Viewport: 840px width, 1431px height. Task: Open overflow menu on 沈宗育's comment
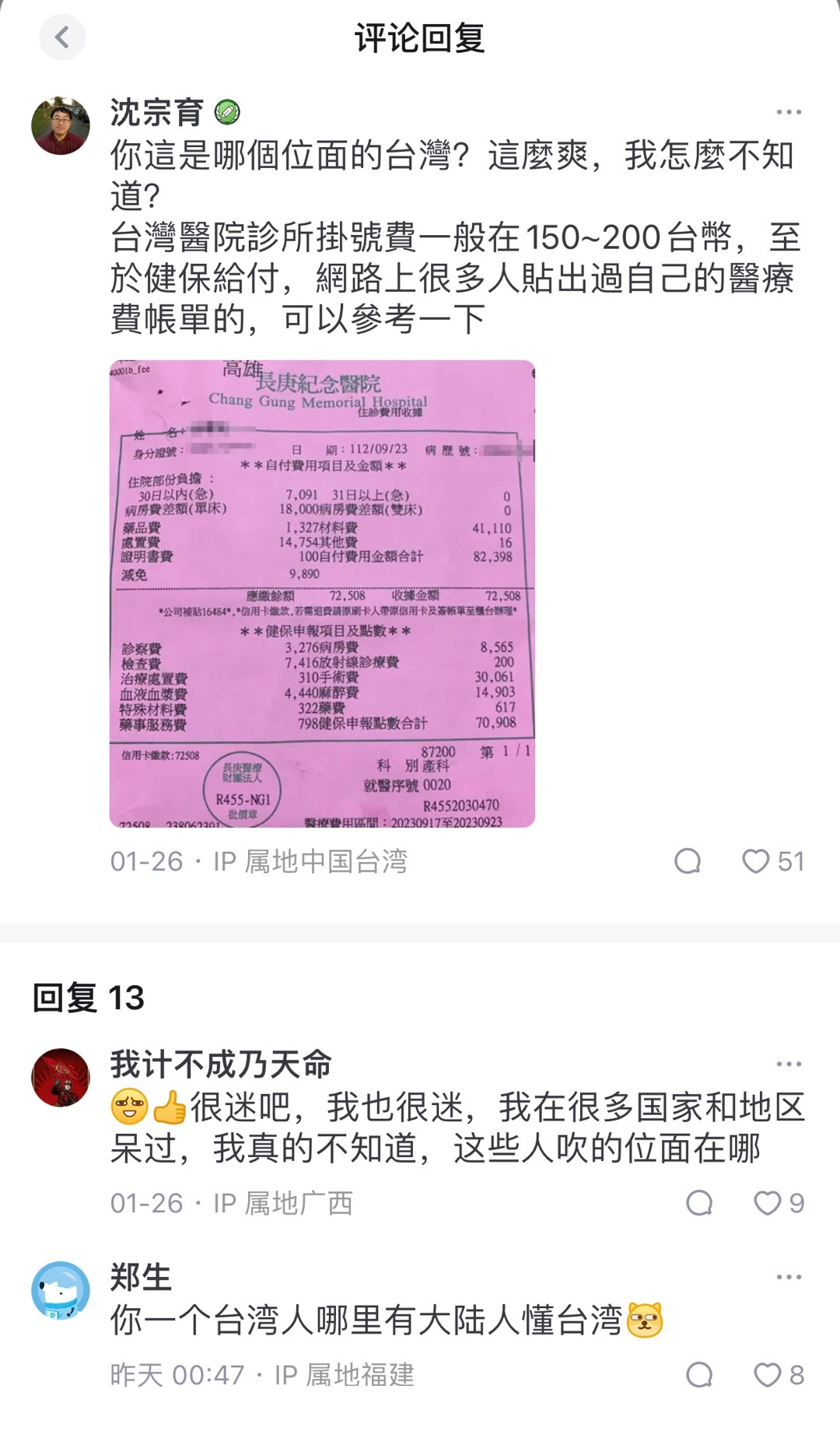point(788,112)
